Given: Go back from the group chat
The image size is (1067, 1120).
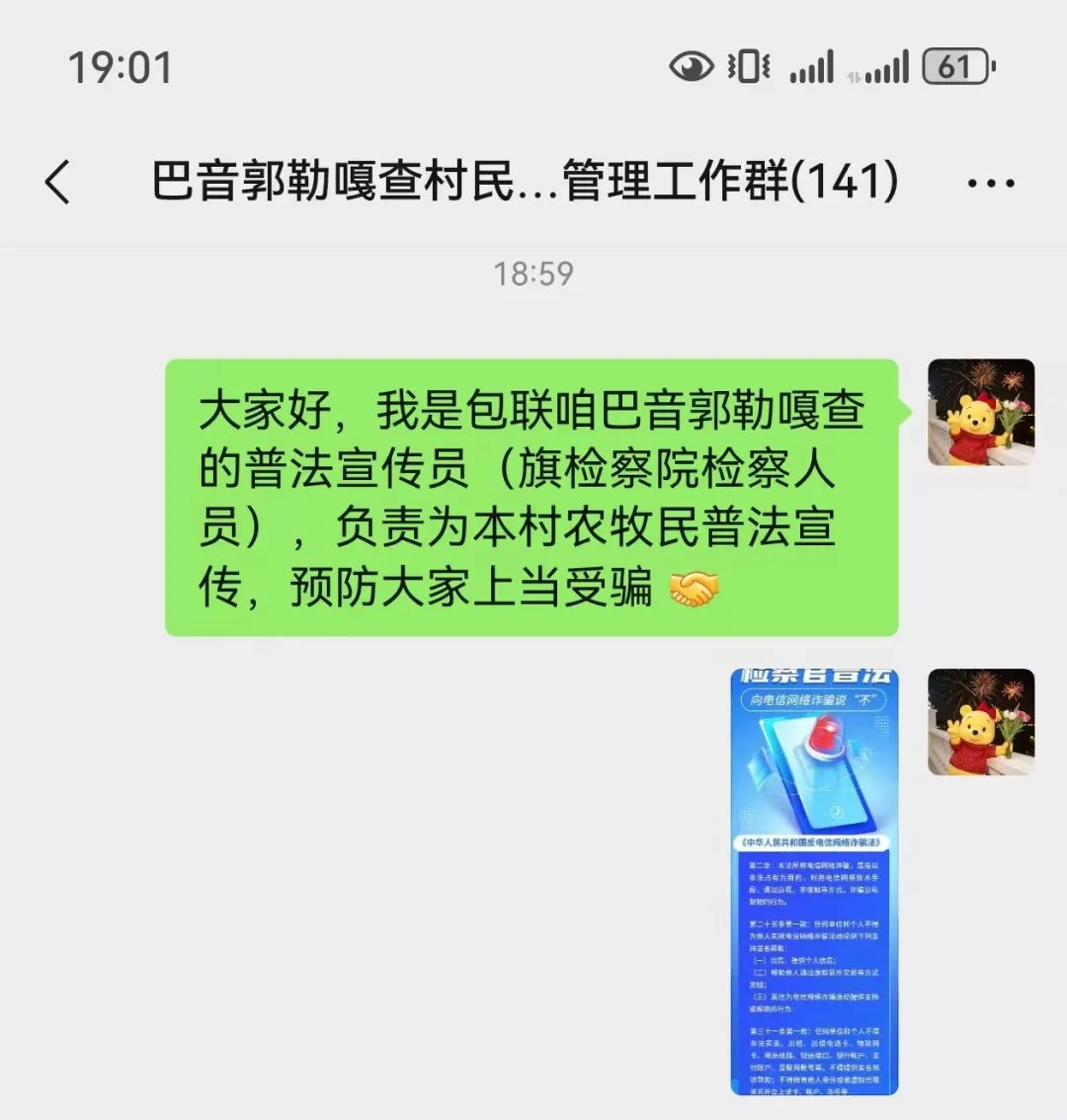Looking at the screenshot, I should click(x=58, y=183).
